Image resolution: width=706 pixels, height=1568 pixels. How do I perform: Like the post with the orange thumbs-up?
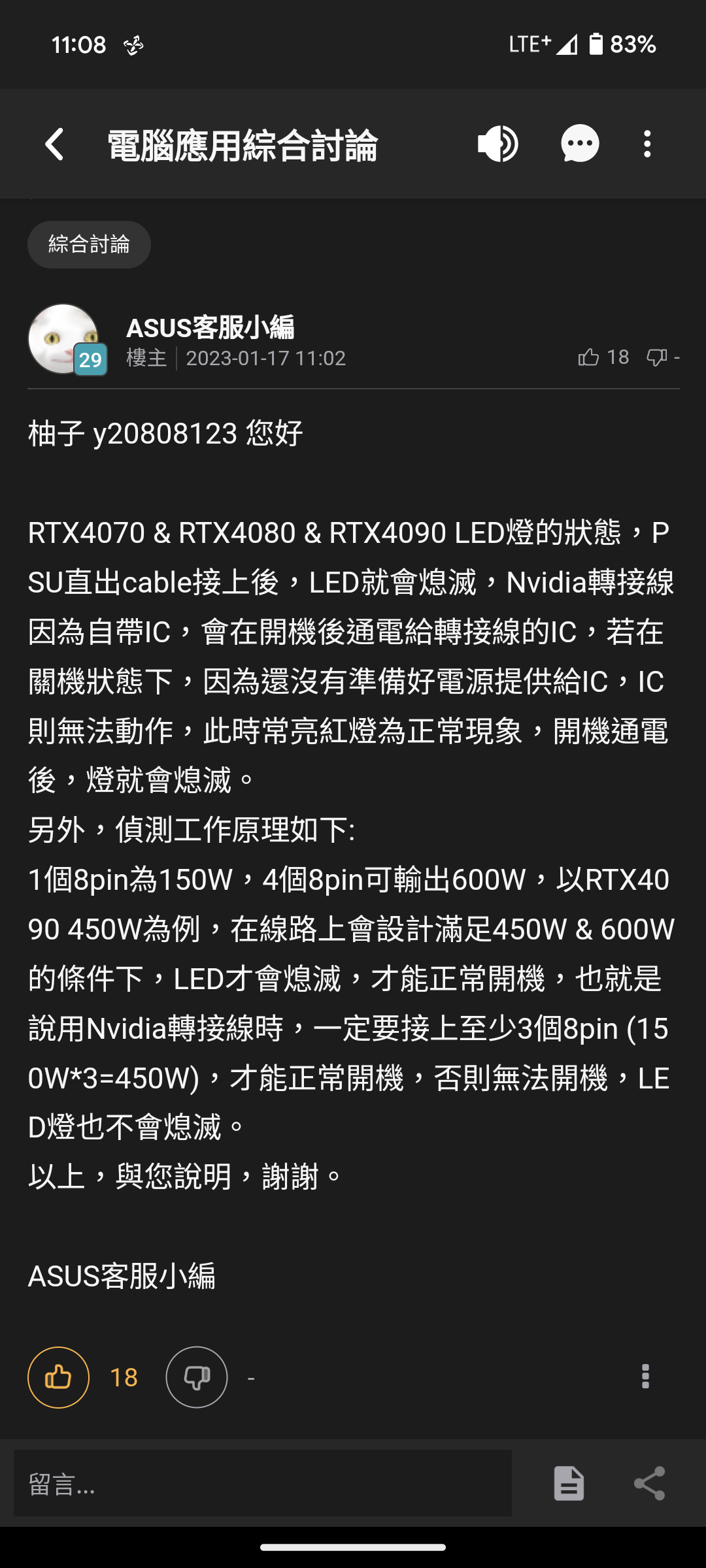(58, 1377)
